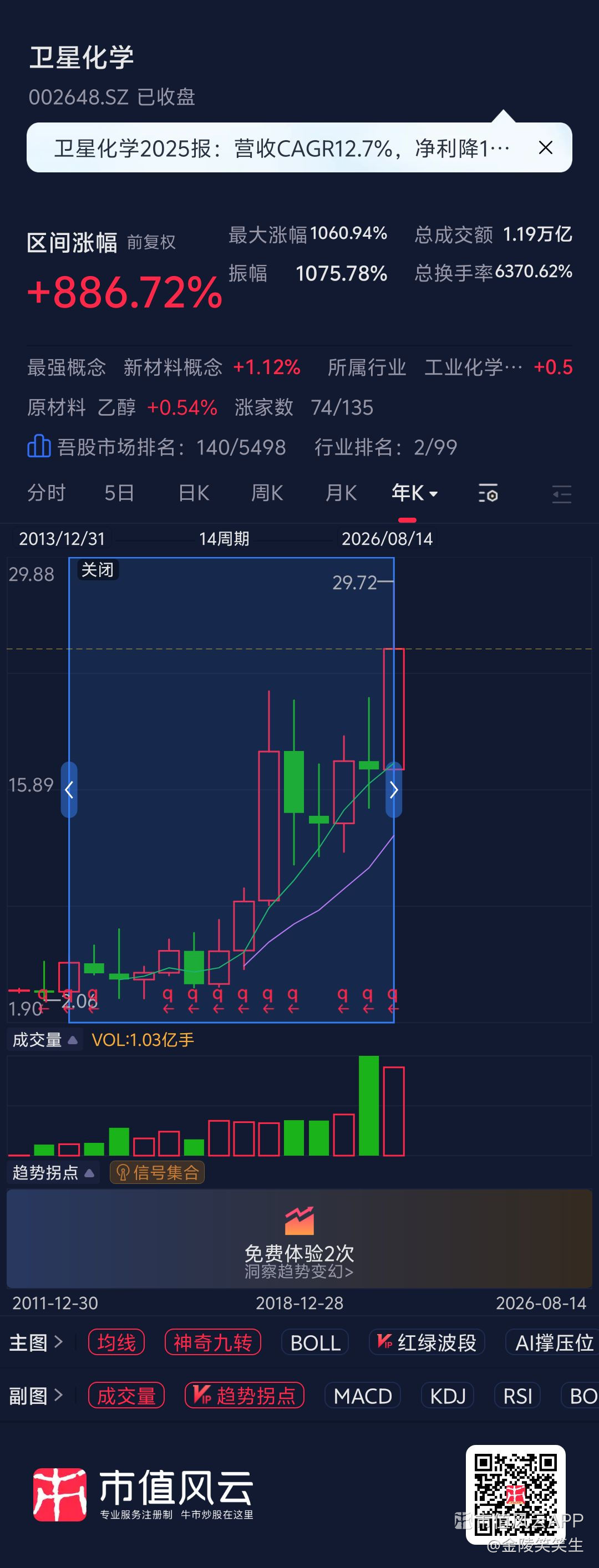599x1568 pixels.
Task: Tap the left range handle arrow
Action: [69, 789]
